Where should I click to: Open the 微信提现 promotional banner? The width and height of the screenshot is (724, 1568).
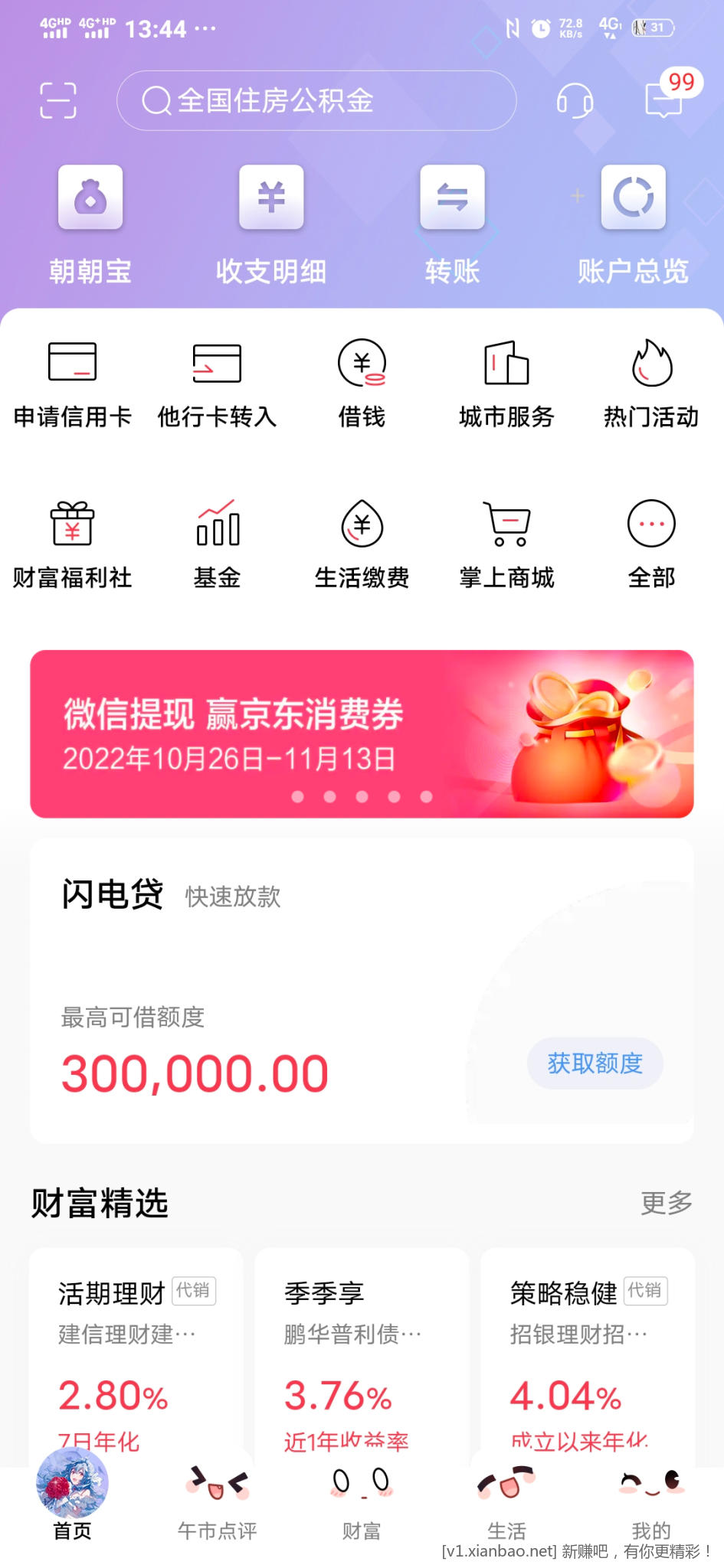362,733
